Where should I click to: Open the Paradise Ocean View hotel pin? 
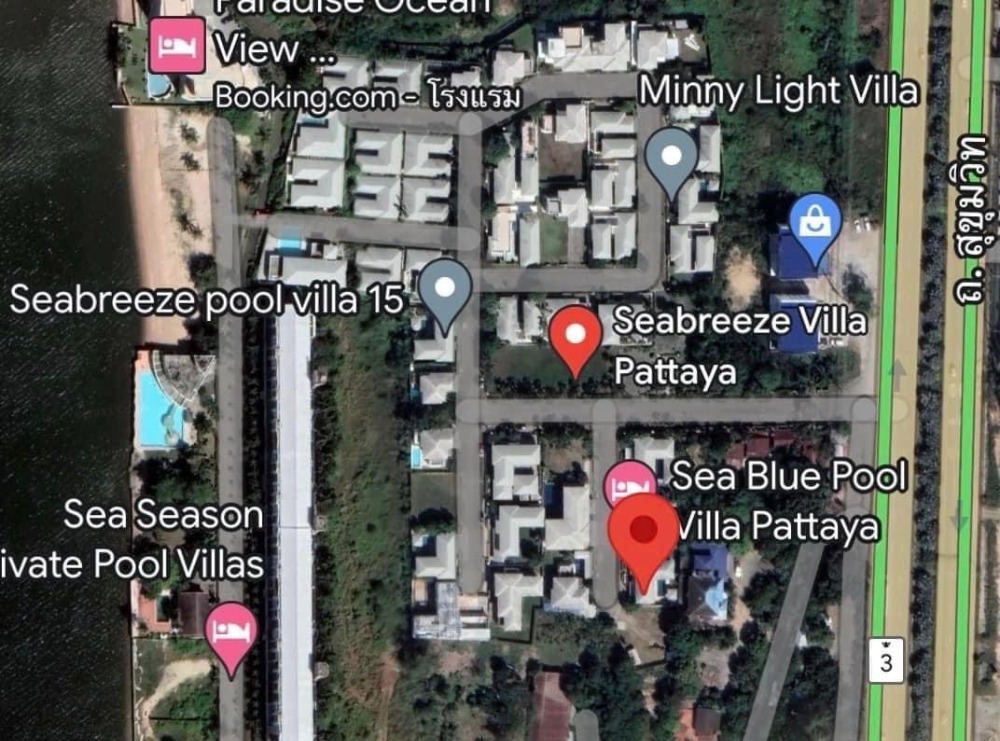coord(177,46)
